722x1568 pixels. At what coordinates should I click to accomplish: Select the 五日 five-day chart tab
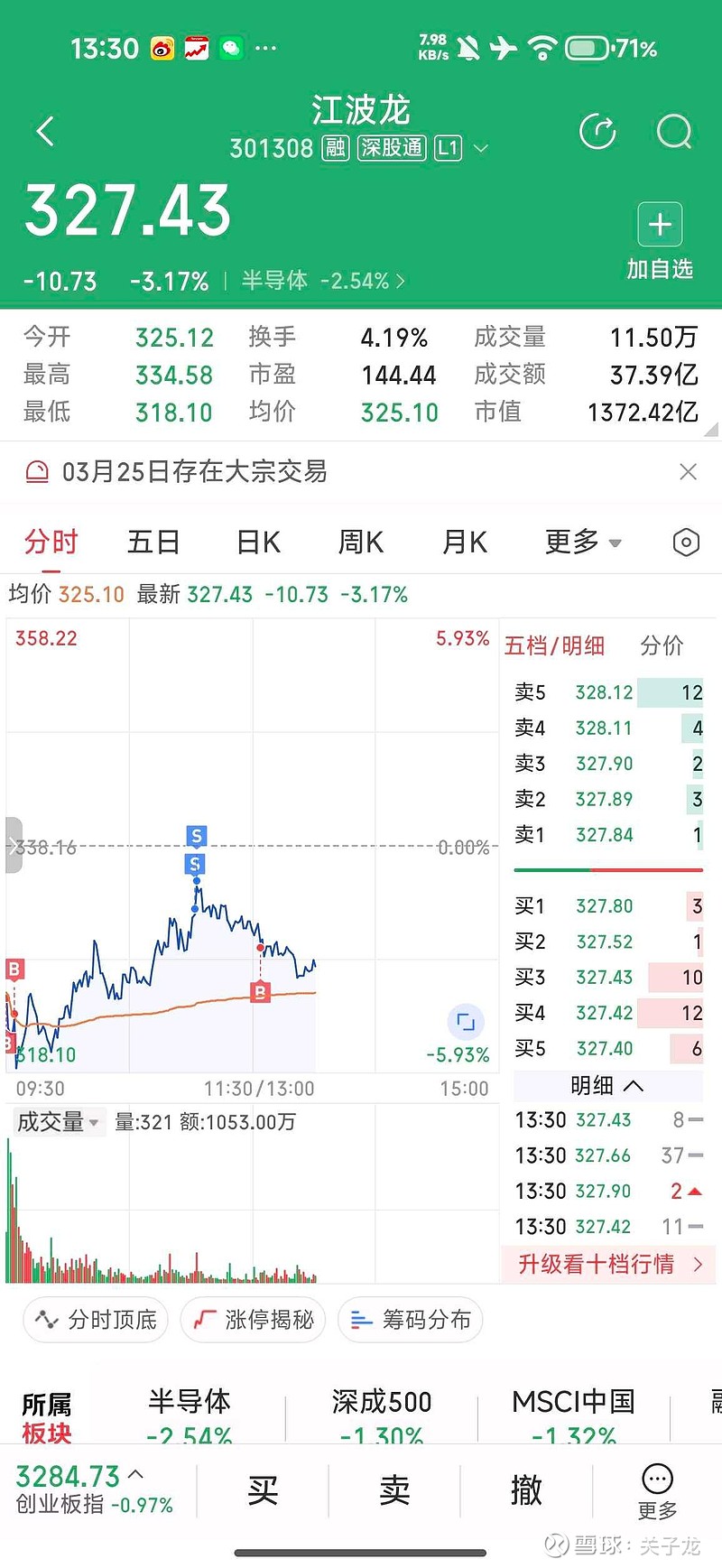153,542
